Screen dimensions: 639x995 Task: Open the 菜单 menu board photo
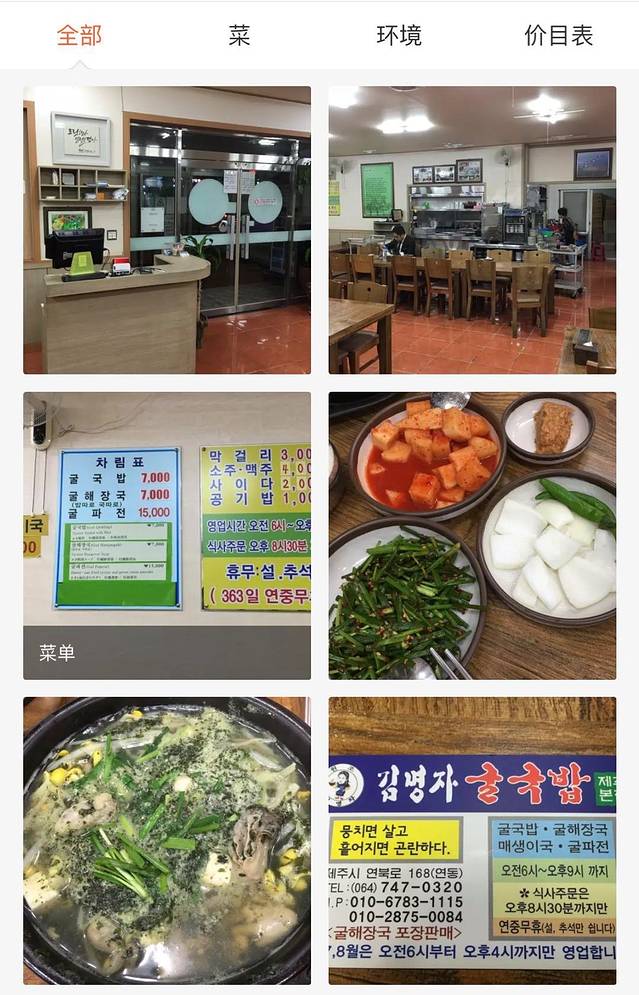(167, 535)
